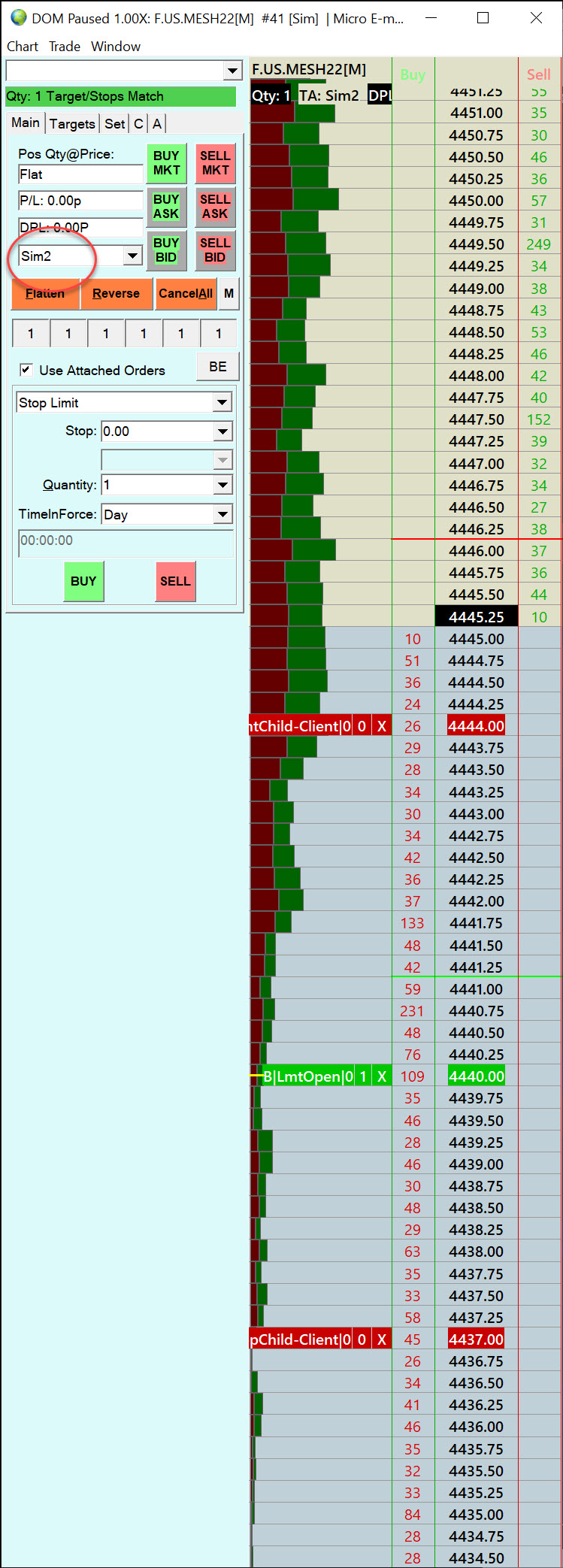
Task: Expand the Sim2 account dropdown
Action: tap(133, 256)
